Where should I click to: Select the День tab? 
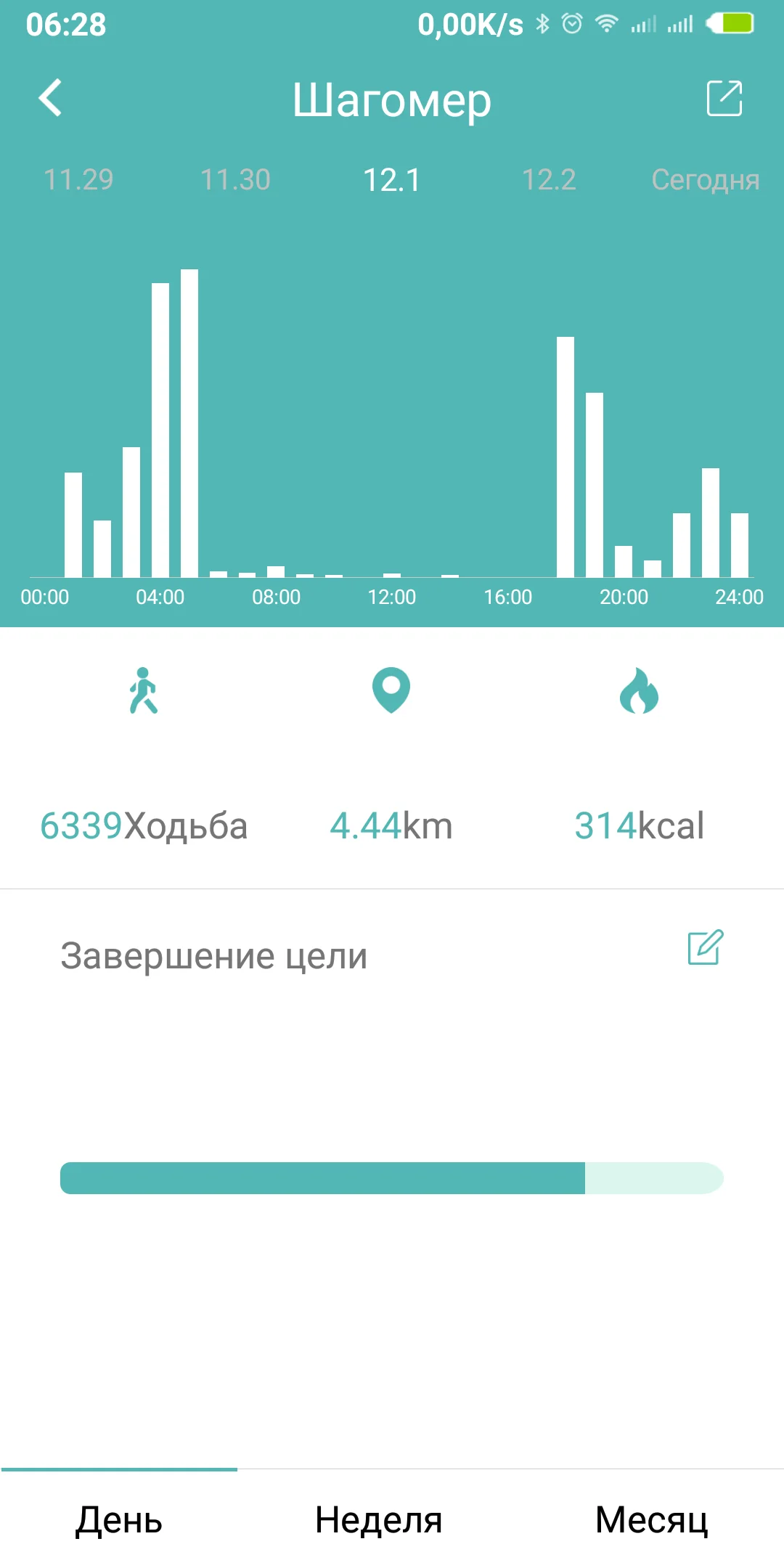pos(119,1519)
